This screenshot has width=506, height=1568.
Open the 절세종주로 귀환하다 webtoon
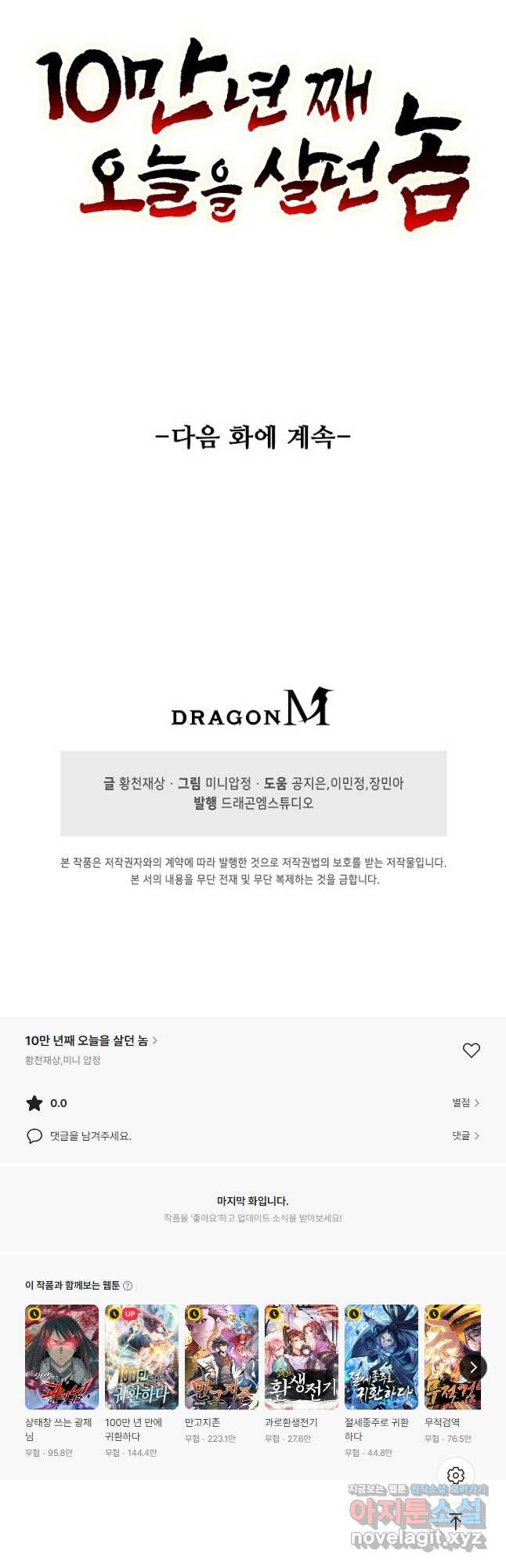click(x=381, y=1357)
